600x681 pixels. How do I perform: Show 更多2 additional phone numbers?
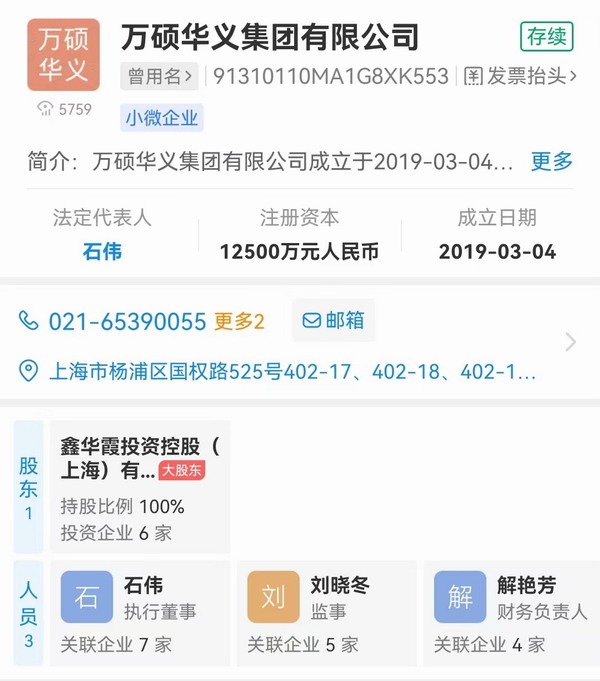(x=240, y=321)
